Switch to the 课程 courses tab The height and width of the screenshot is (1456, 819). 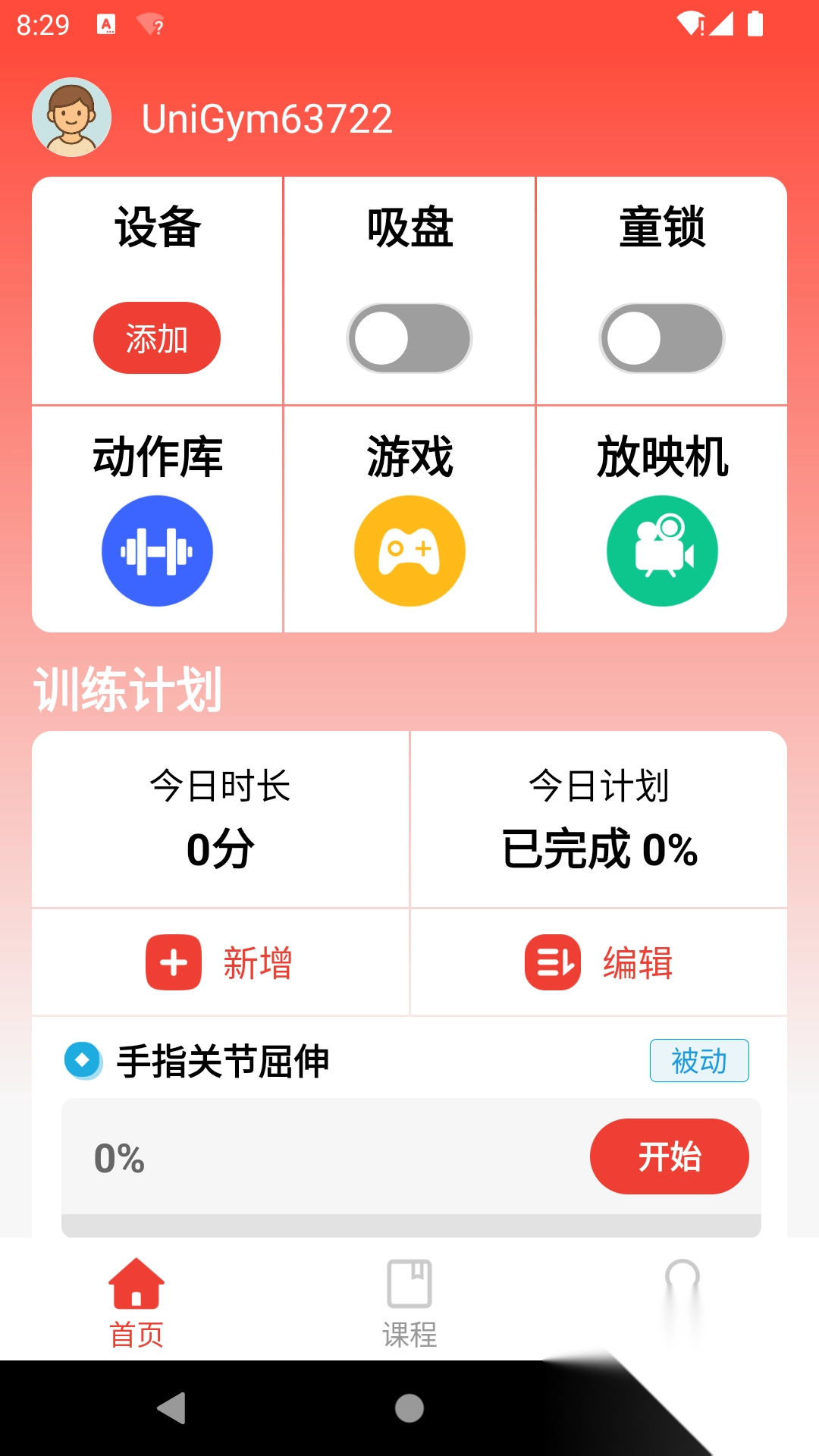coord(409,1301)
